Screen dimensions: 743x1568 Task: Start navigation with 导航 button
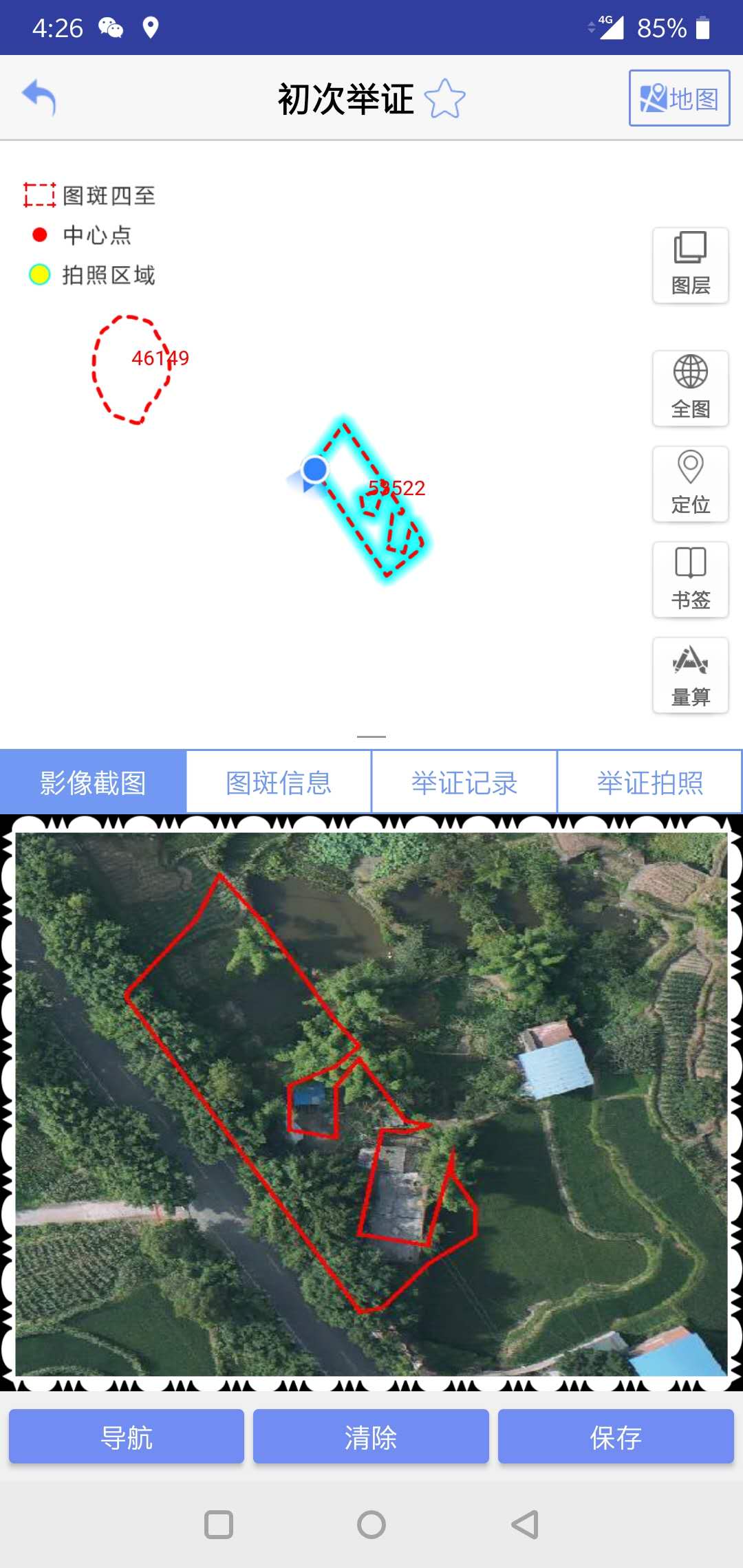click(127, 1437)
